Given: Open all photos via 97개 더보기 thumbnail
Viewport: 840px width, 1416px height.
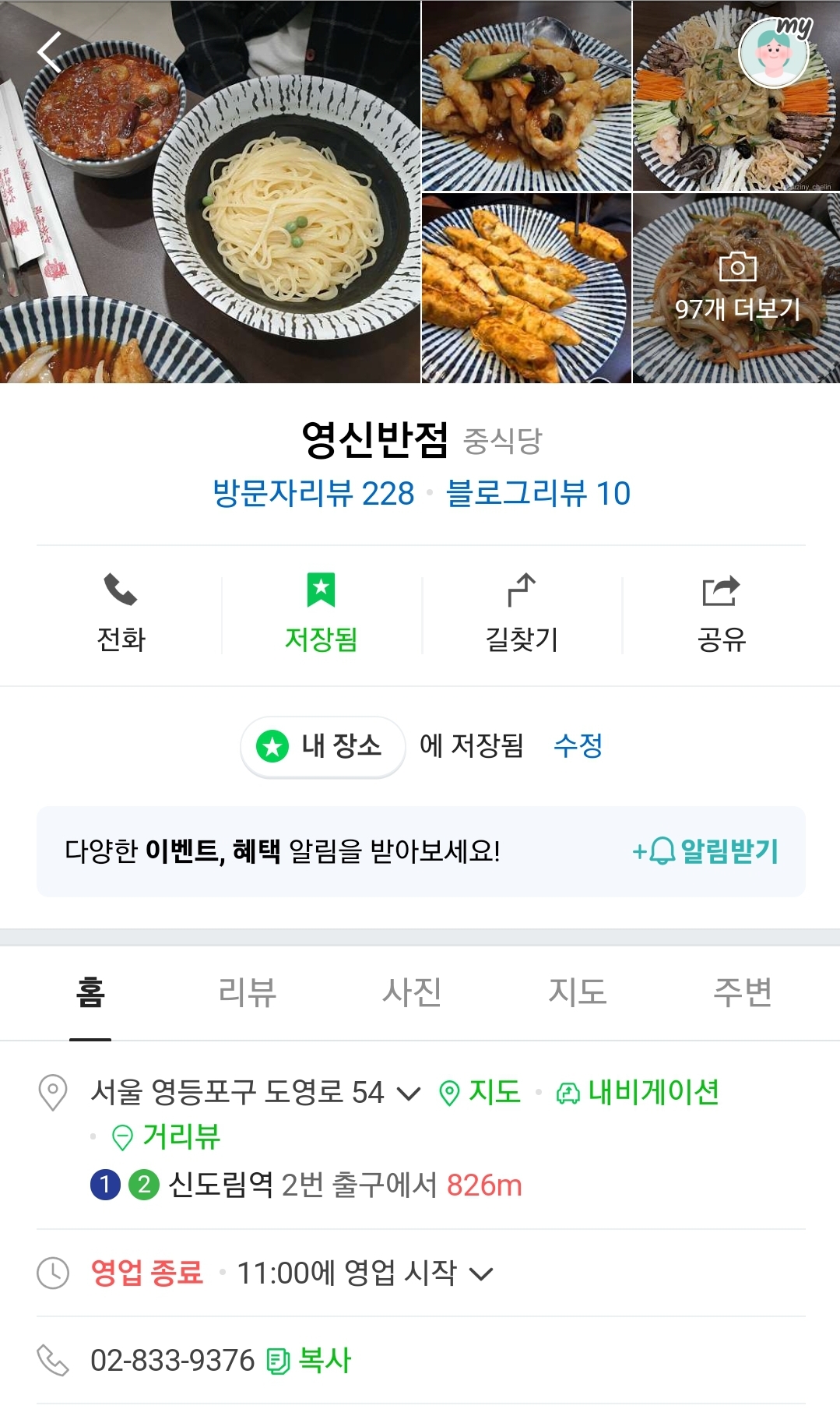Looking at the screenshot, I should (737, 294).
